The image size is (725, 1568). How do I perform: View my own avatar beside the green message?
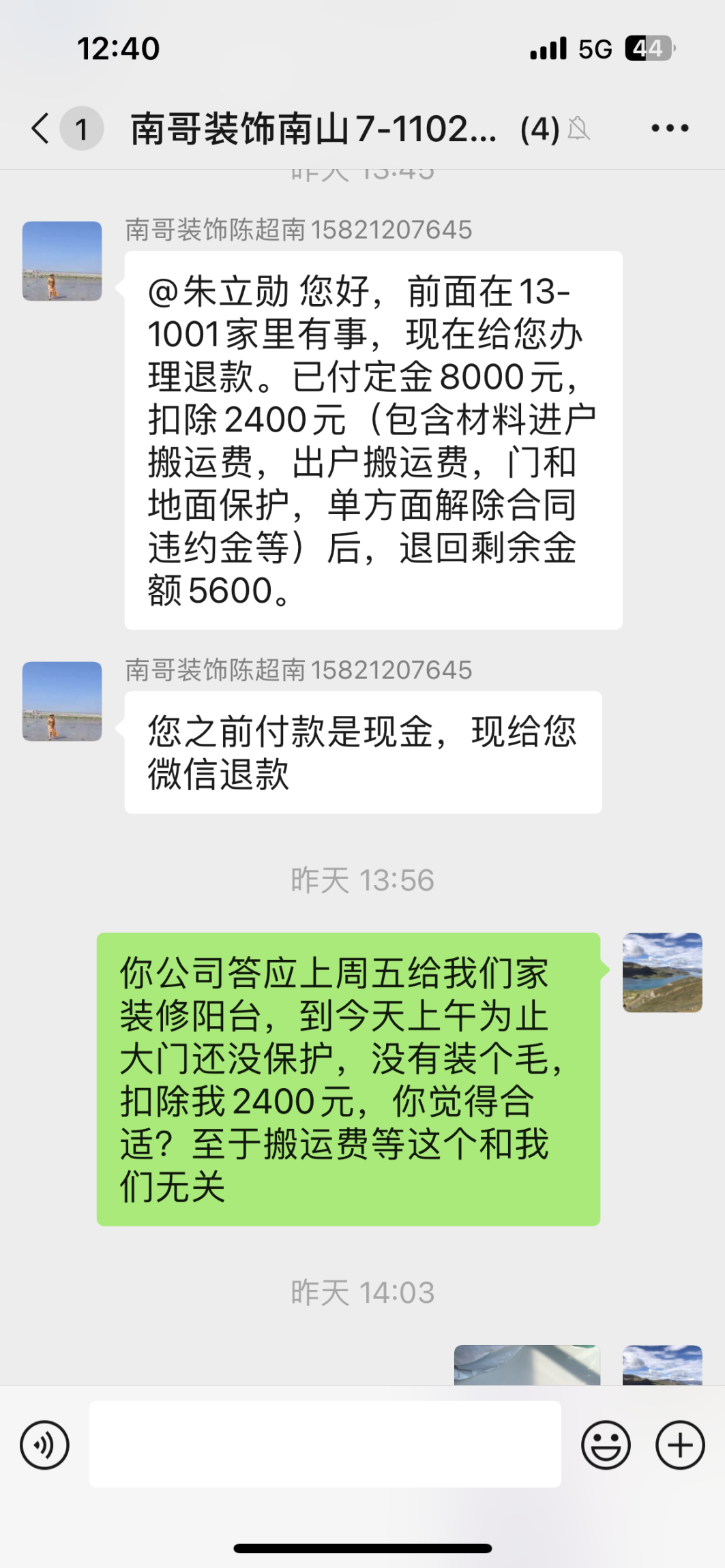click(x=662, y=972)
